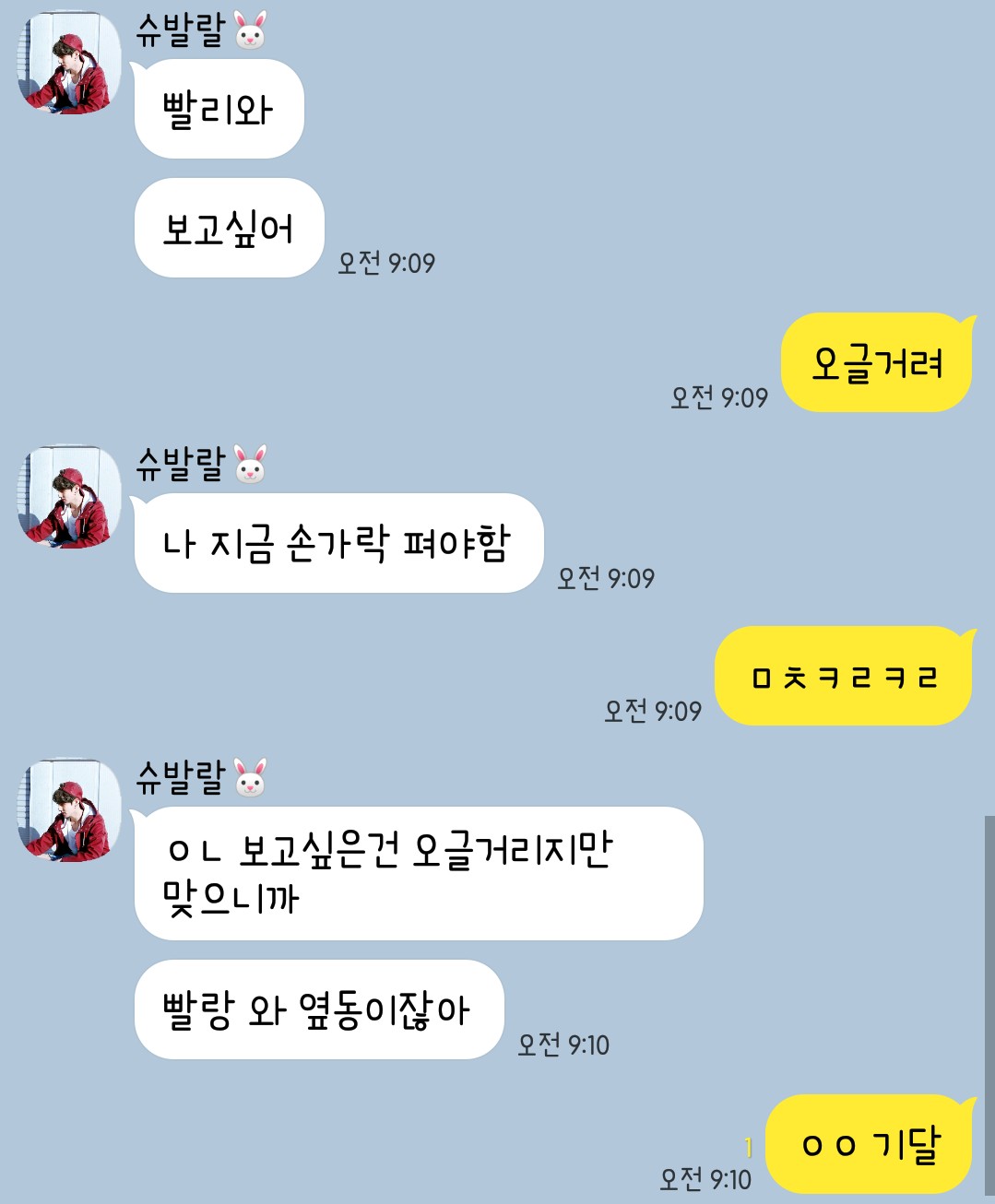View profile picture next to 손가락 펴야함 message
995x1204 pixels.
pyautogui.click(x=69, y=498)
